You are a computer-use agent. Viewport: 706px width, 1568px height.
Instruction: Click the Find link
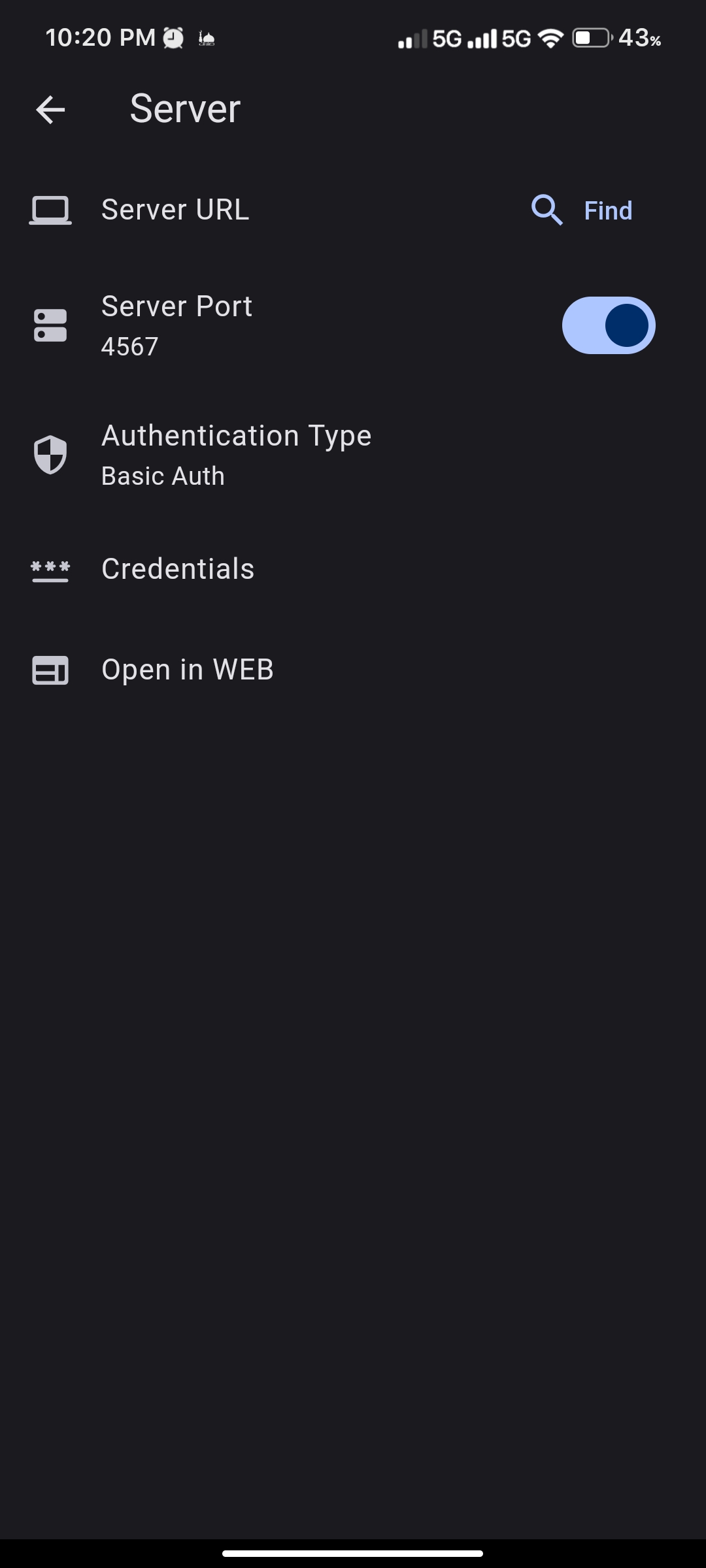coord(607,210)
